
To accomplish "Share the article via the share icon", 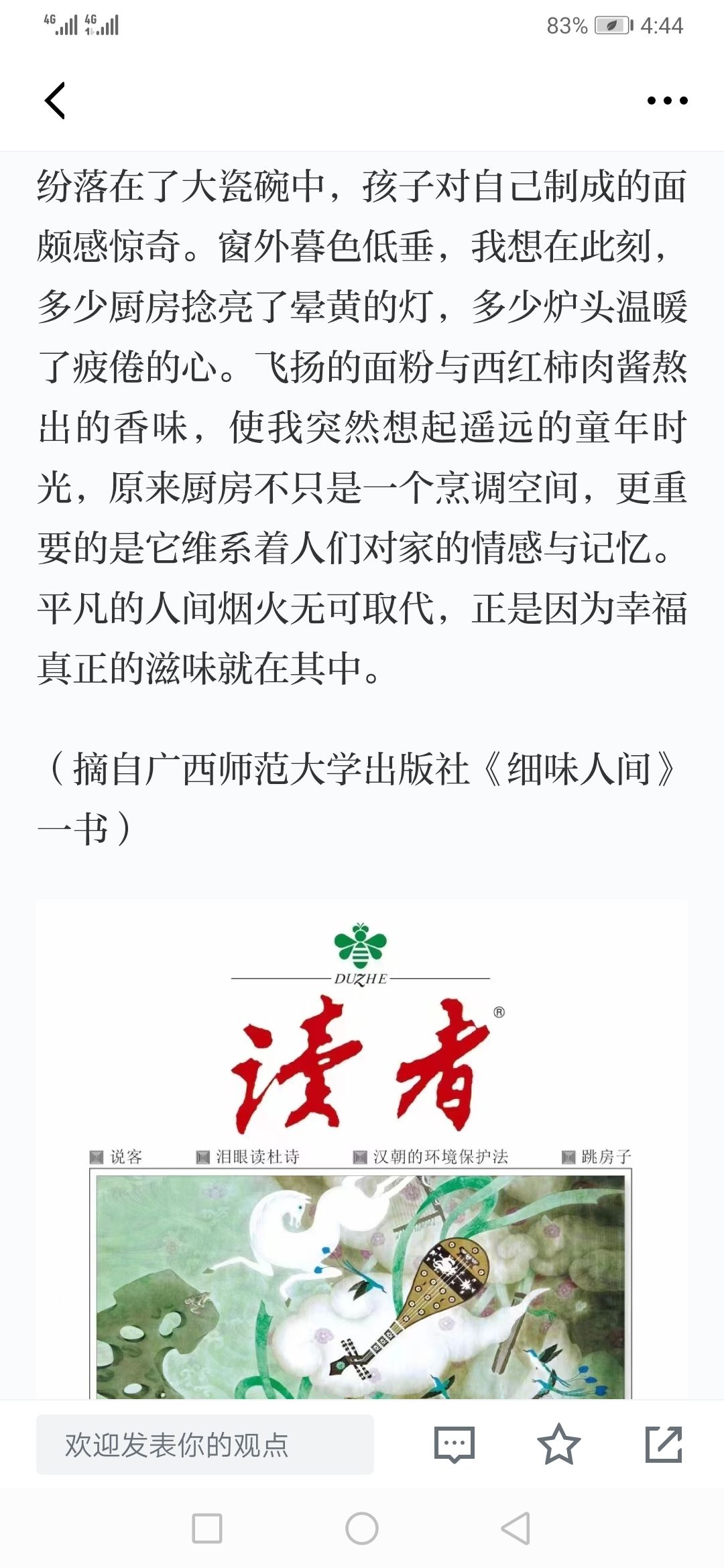I will click(x=664, y=1444).
